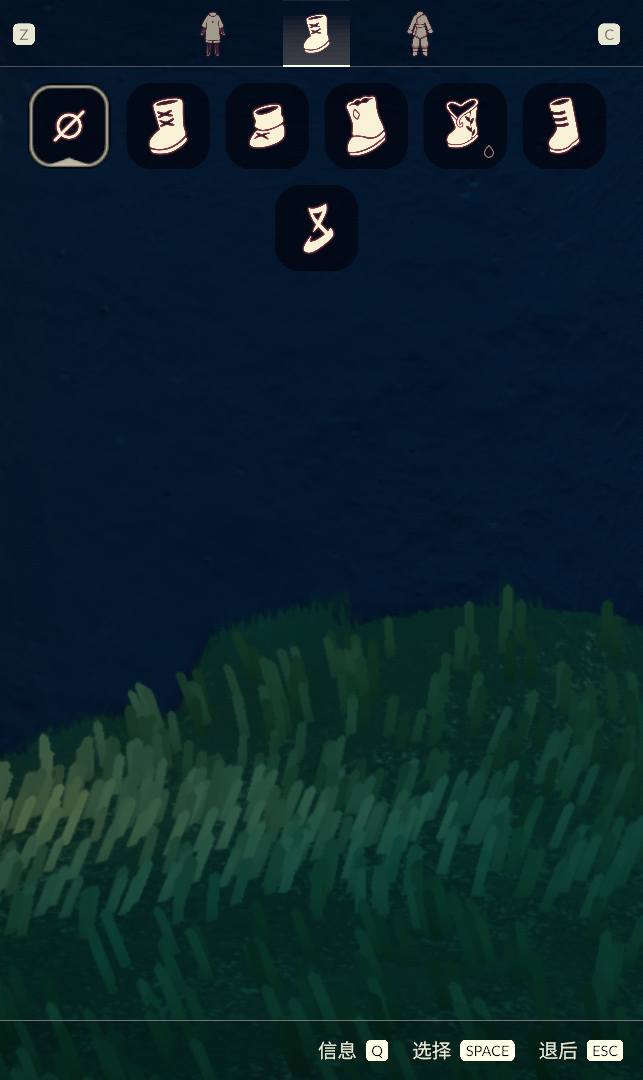This screenshot has height=1080, width=643.
Task: Open item info with the 信息 button
Action: pos(352,1050)
